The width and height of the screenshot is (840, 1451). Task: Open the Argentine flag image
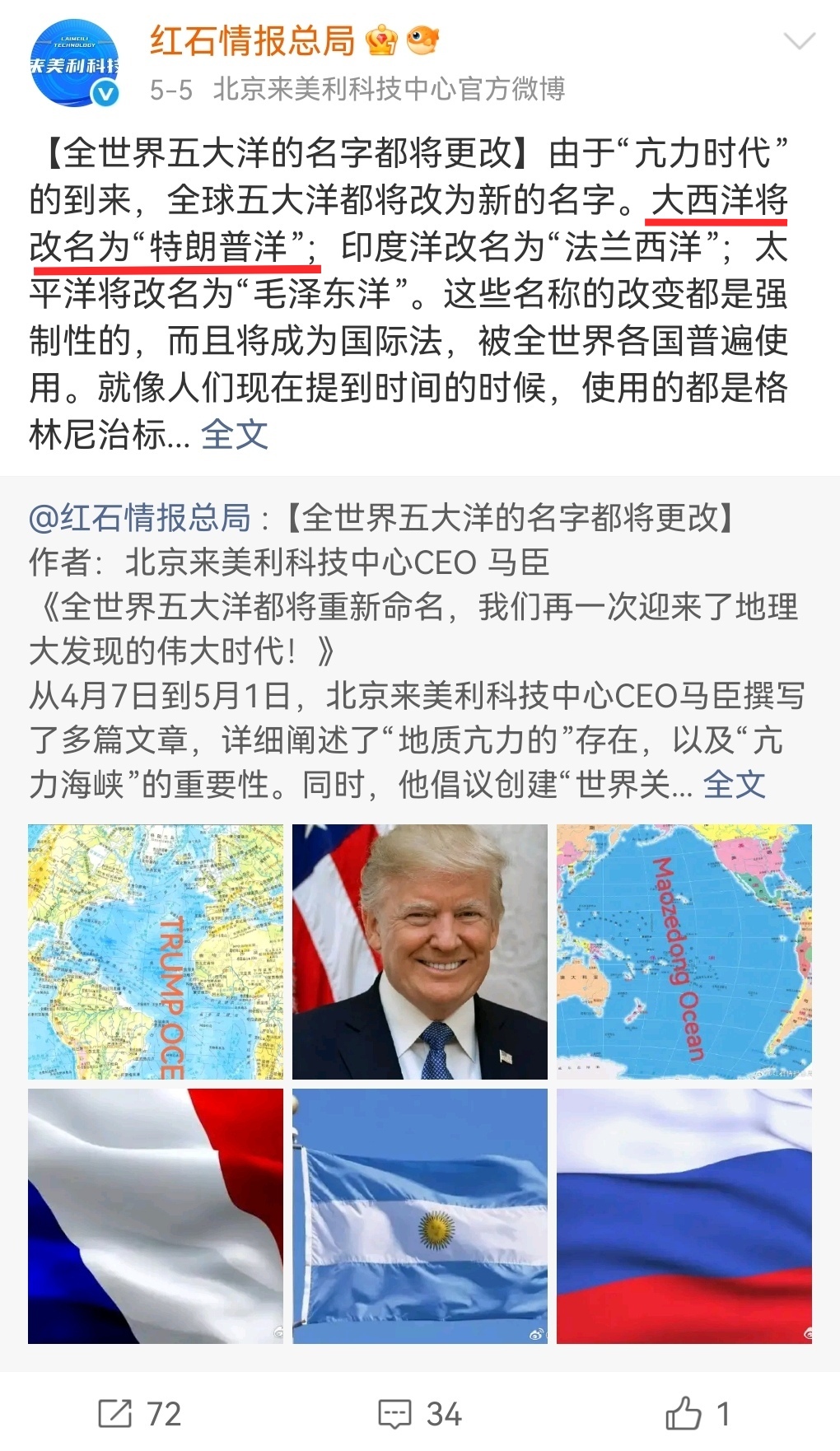[x=420, y=1216]
